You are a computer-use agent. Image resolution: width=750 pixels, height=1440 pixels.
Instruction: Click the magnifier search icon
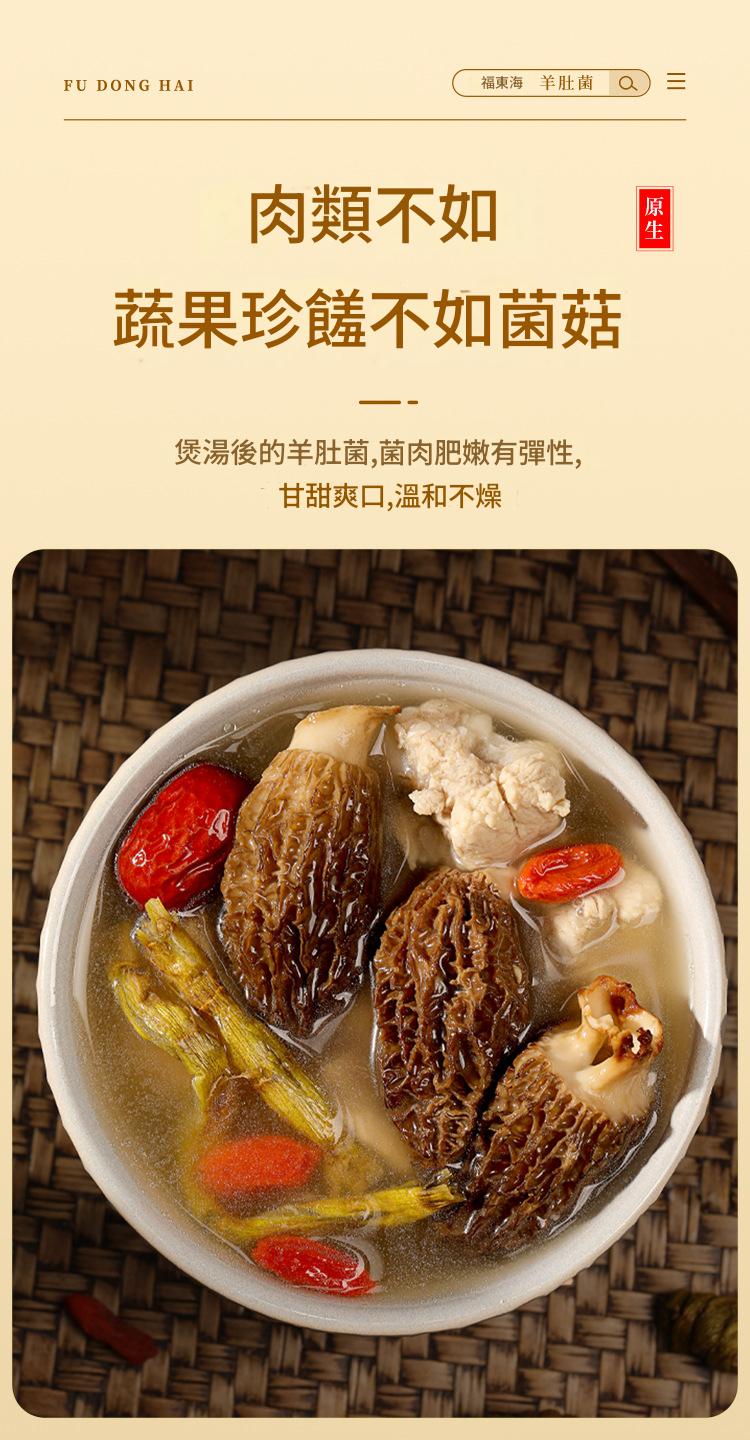click(628, 84)
